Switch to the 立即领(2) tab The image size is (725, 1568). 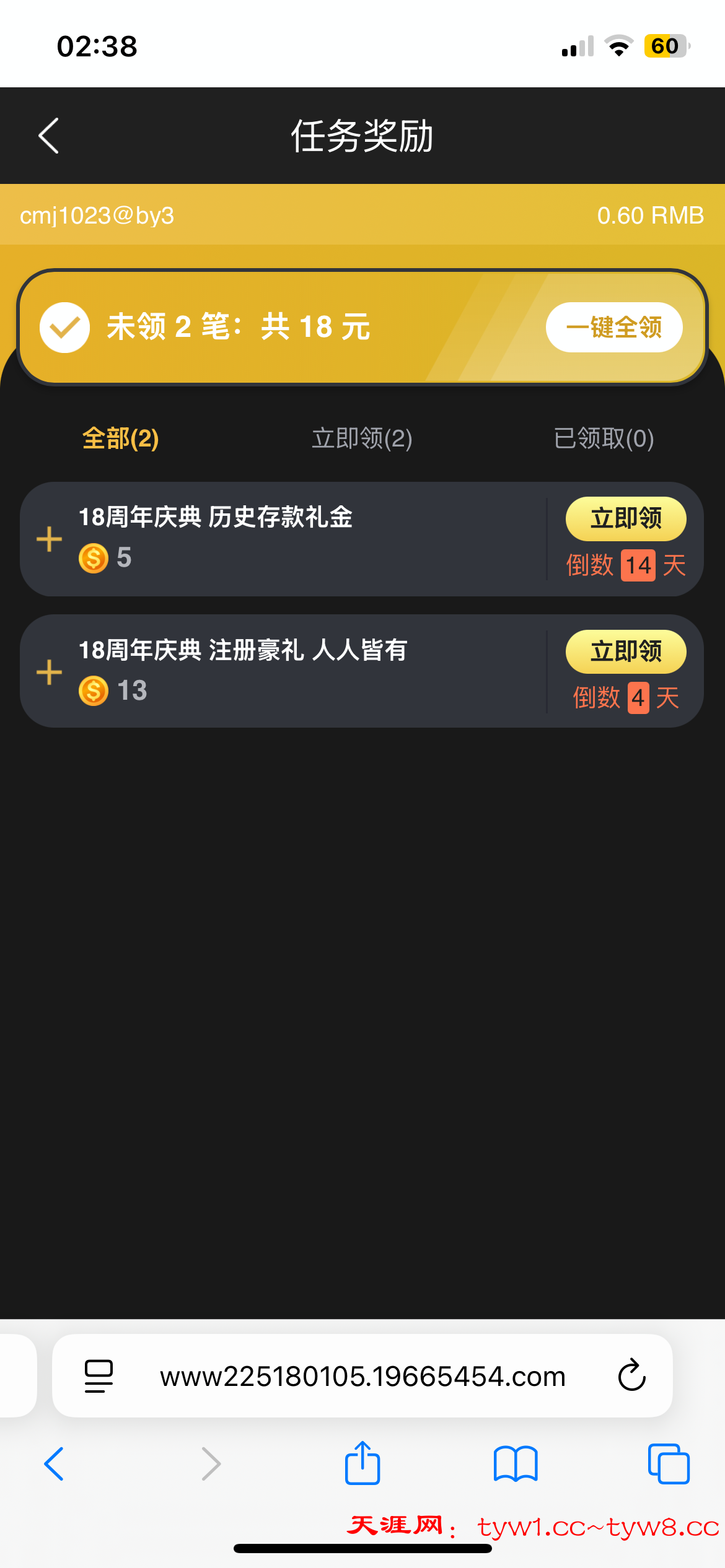click(x=362, y=438)
